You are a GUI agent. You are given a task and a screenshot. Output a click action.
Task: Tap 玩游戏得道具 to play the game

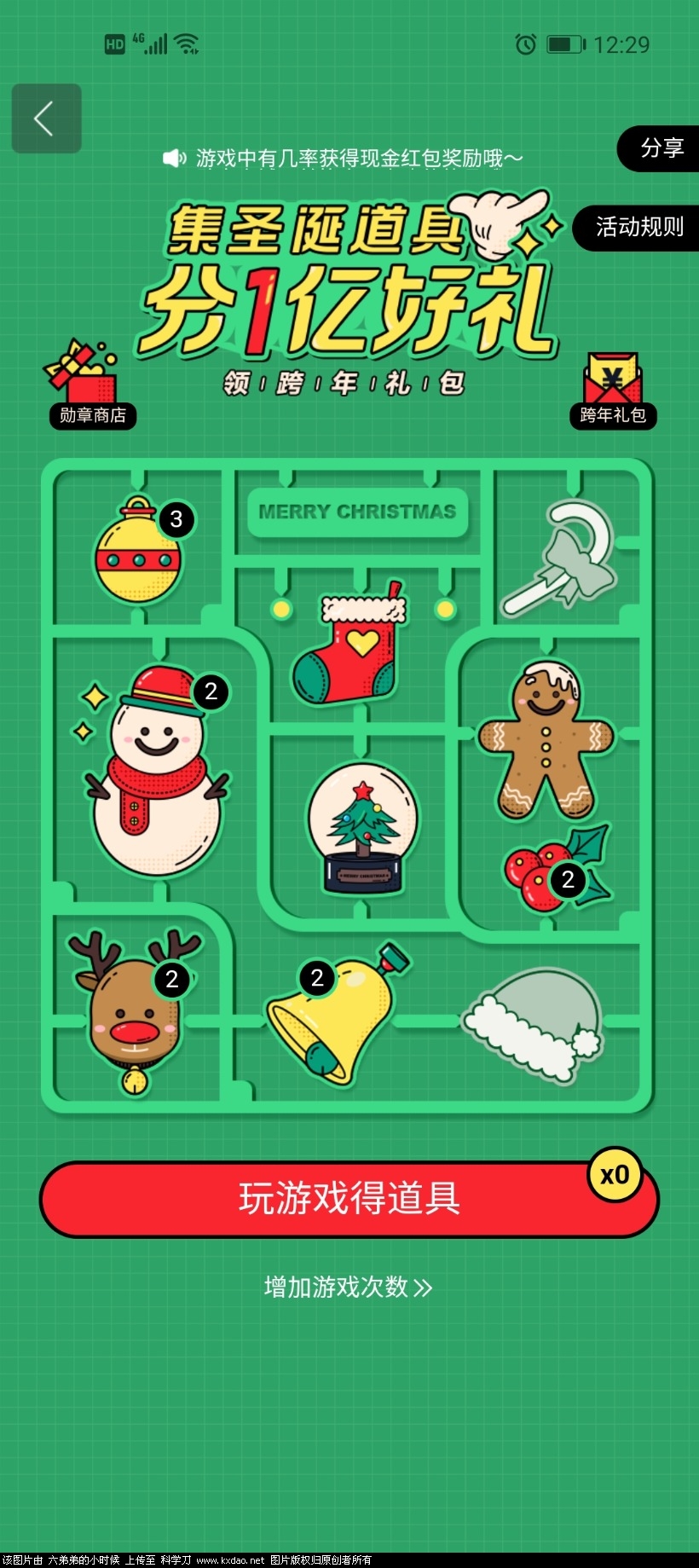(x=349, y=1199)
